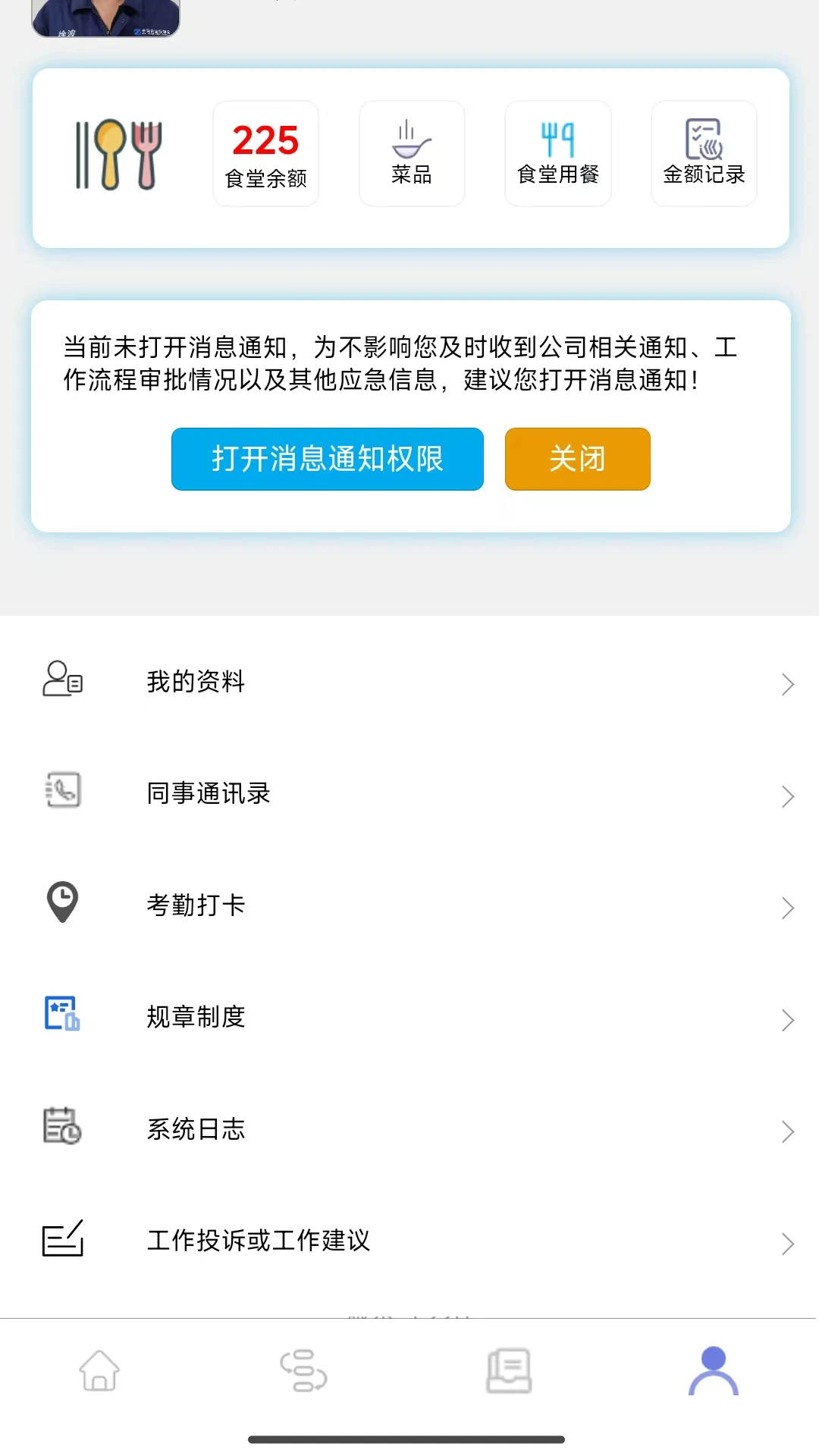819x1456 pixels.
Task: Click the 系统日志 calendar log icon
Action: 62,1129
